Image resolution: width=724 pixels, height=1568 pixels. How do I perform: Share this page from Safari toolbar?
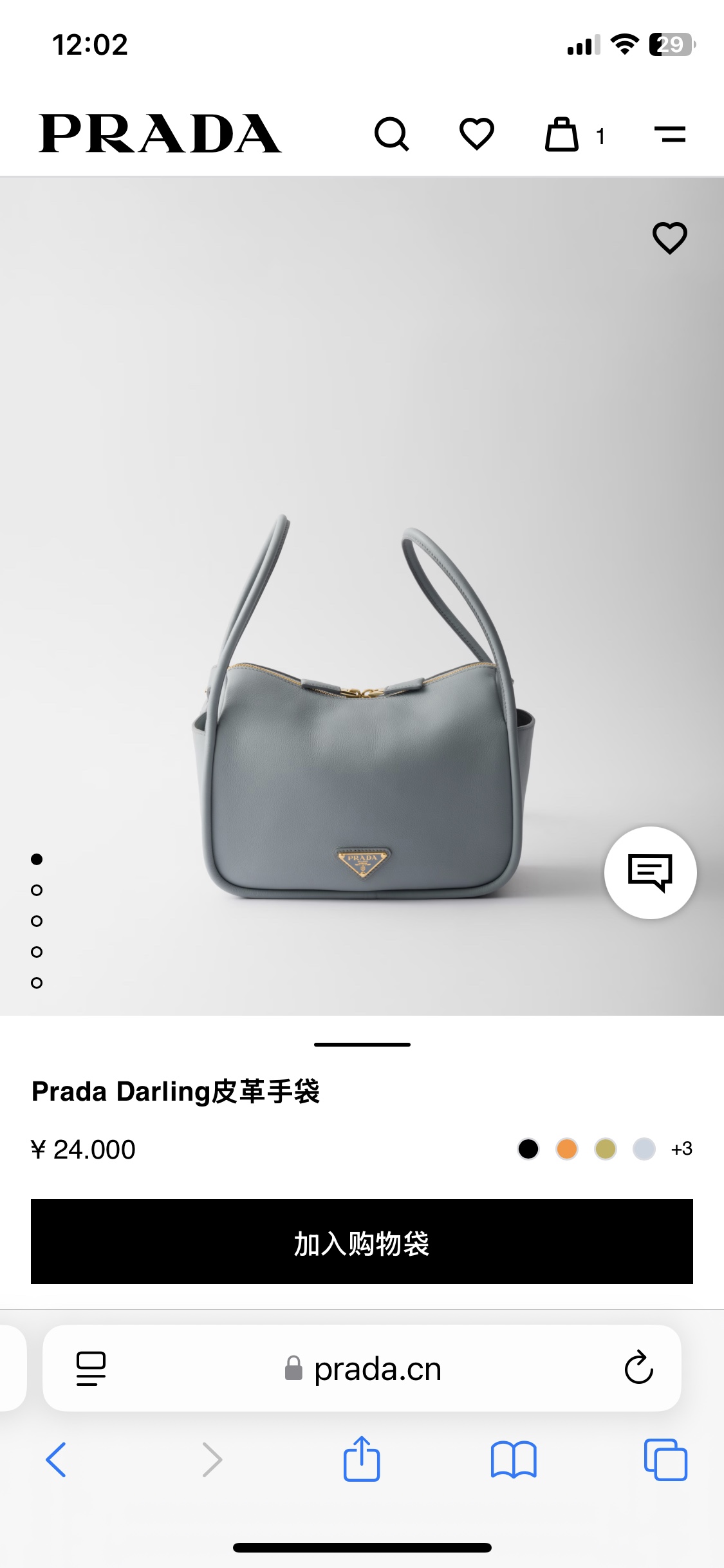362,1459
